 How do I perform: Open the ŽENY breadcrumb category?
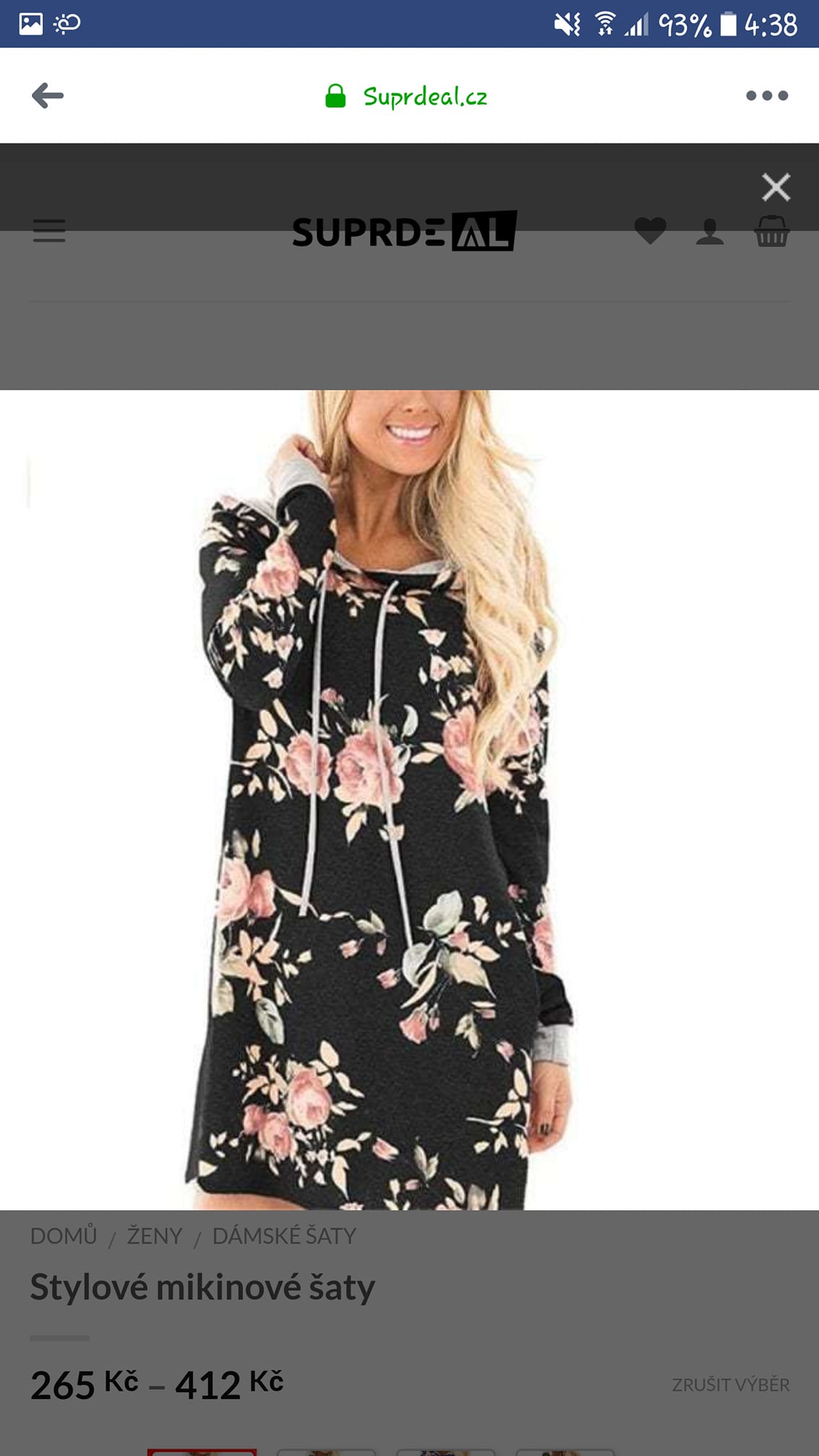[155, 1236]
